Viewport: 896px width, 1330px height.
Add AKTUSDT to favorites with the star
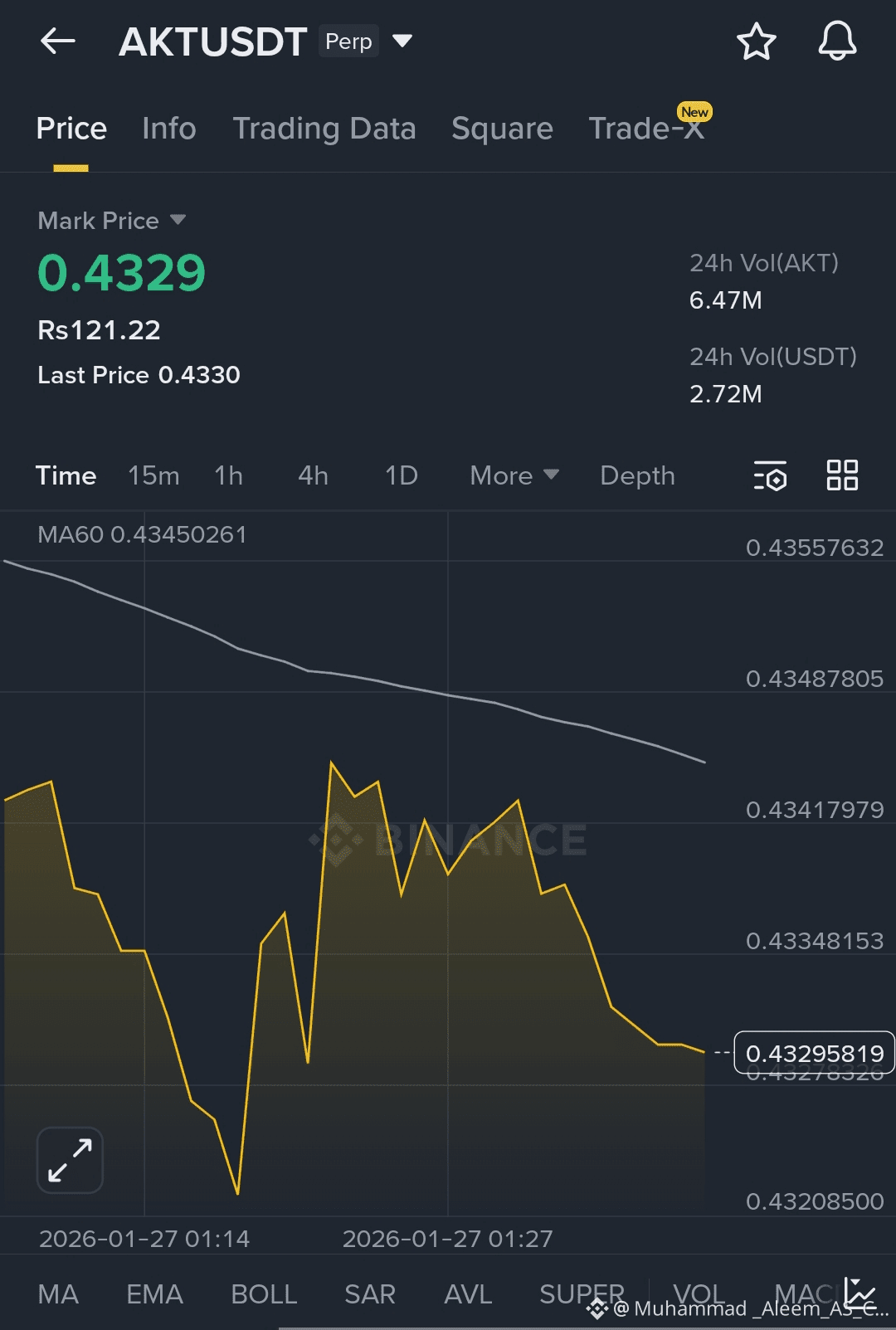(756, 41)
